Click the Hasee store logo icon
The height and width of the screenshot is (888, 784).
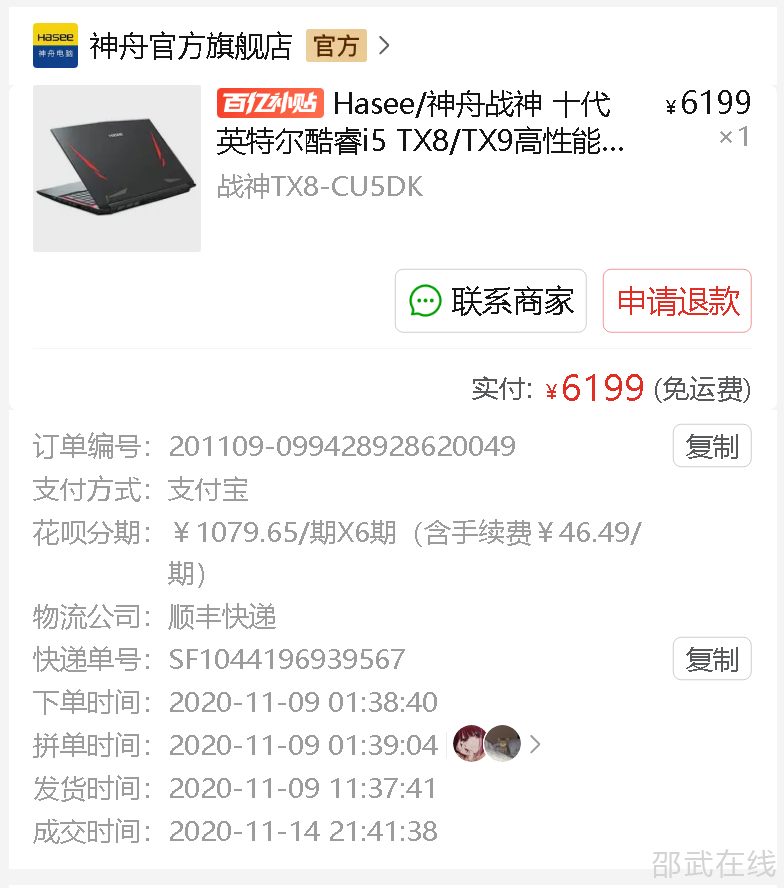pyautogui.click(x=55, y=45)
